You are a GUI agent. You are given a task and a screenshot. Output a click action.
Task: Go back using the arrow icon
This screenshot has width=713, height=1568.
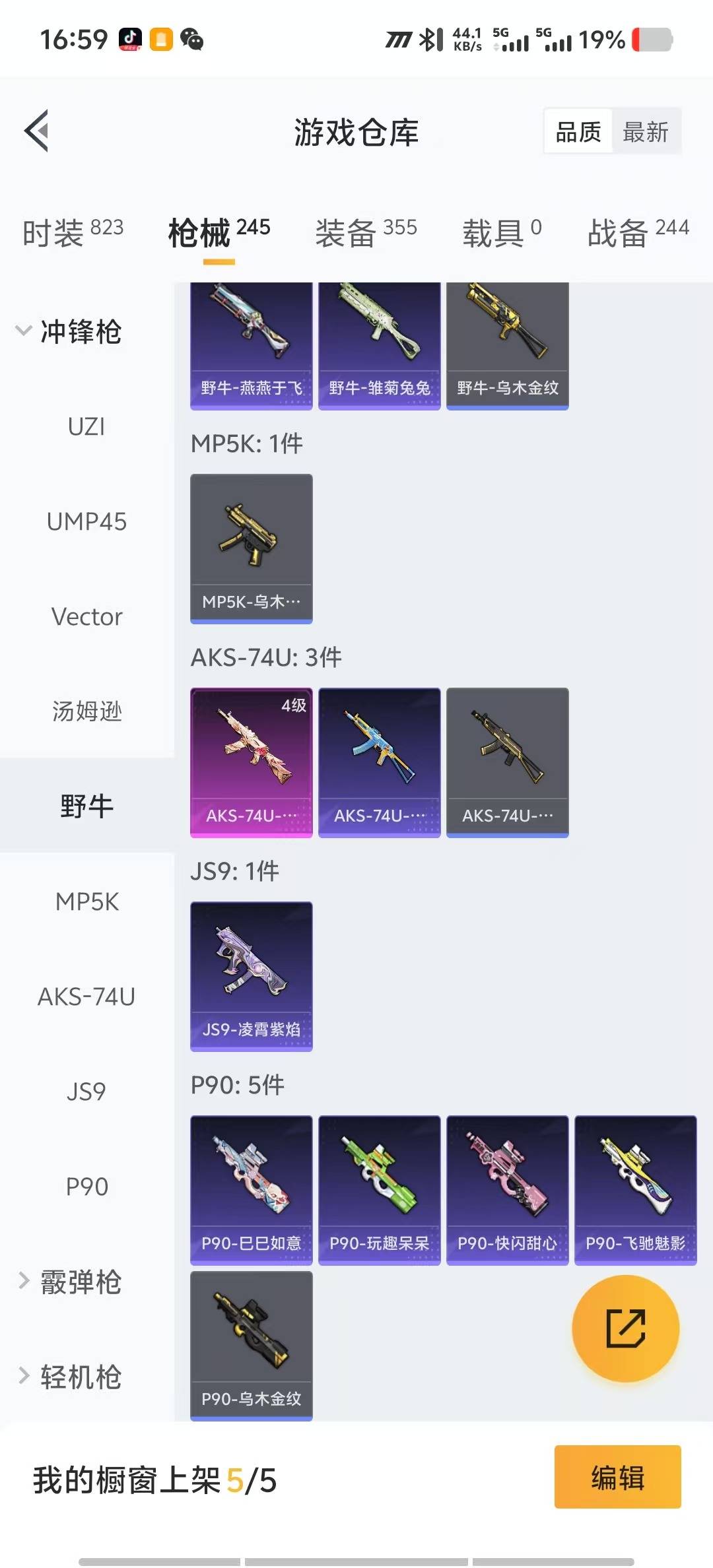(x=37, y=131)
